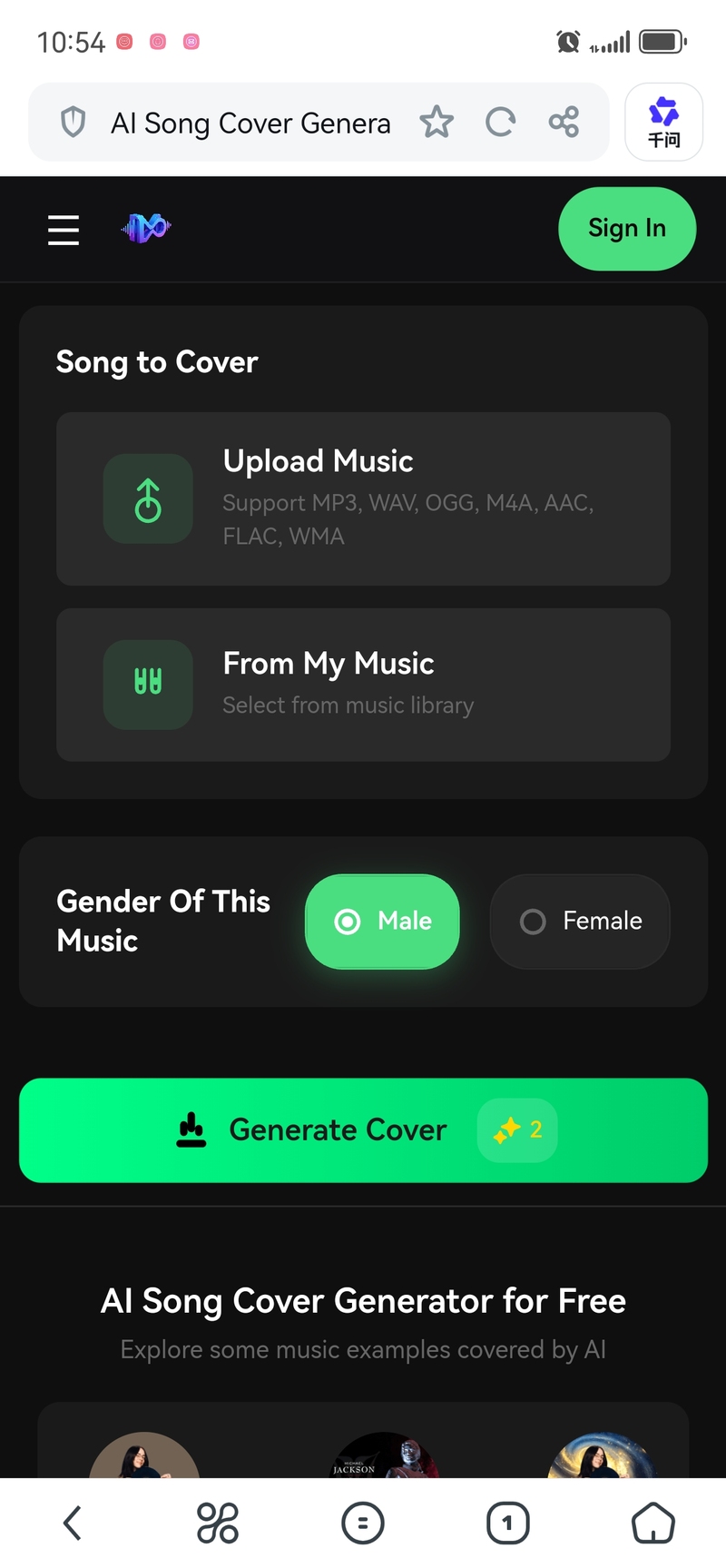
Task: Go to browser home page
Action: click(653, 1523)
